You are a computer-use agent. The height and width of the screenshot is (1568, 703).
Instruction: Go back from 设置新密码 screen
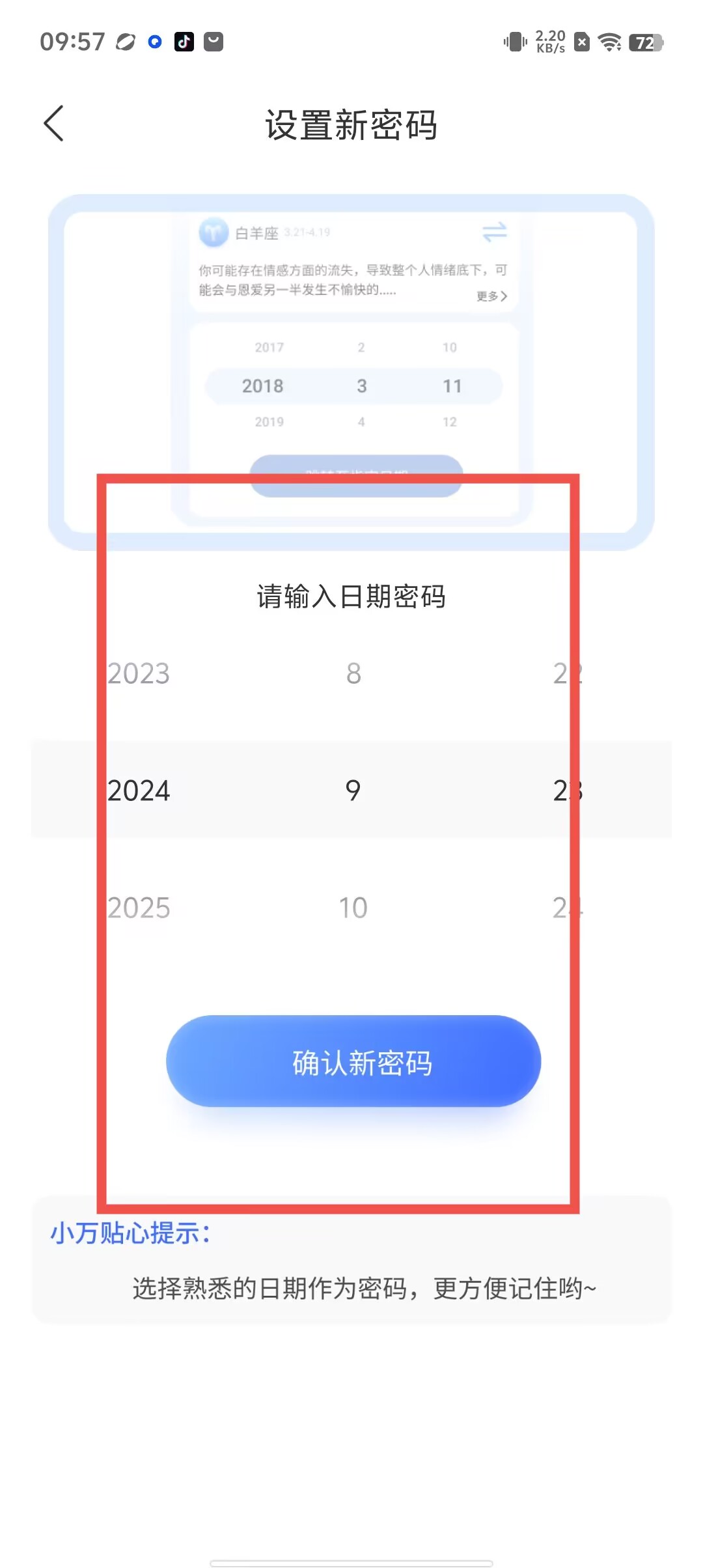[x=54, y=124]
